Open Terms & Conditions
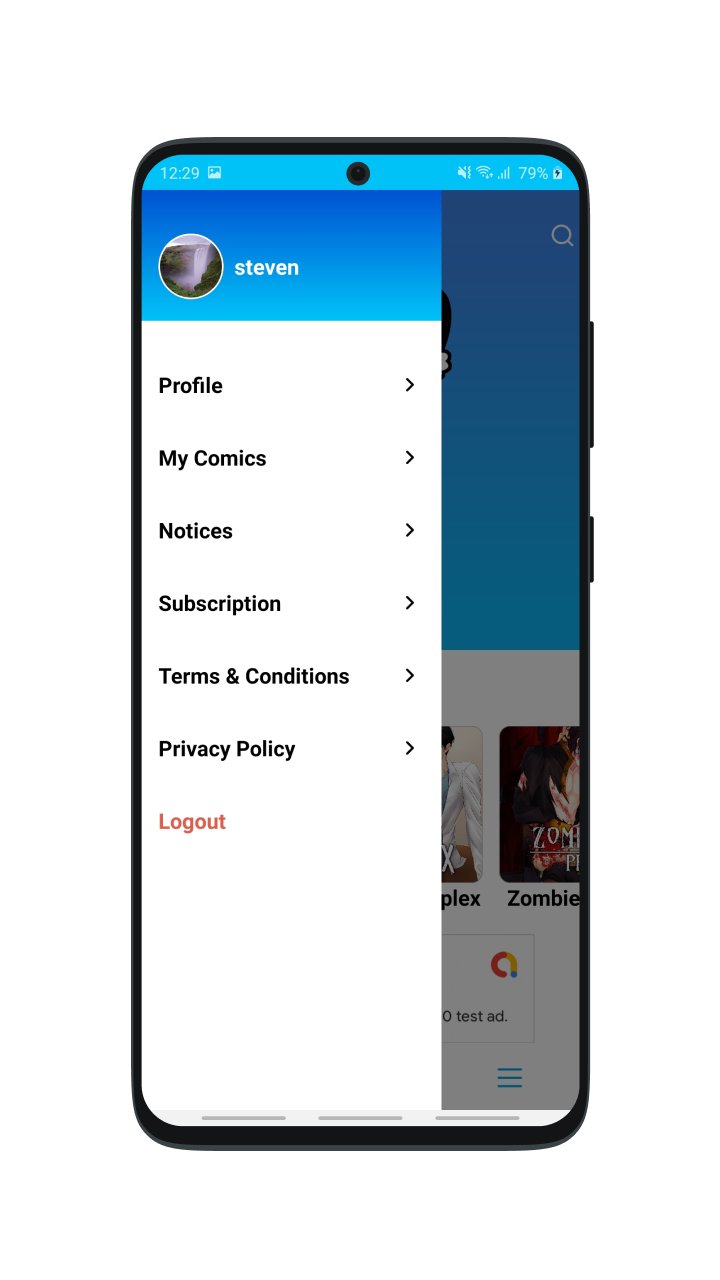720x1280 pixels. 288,677
